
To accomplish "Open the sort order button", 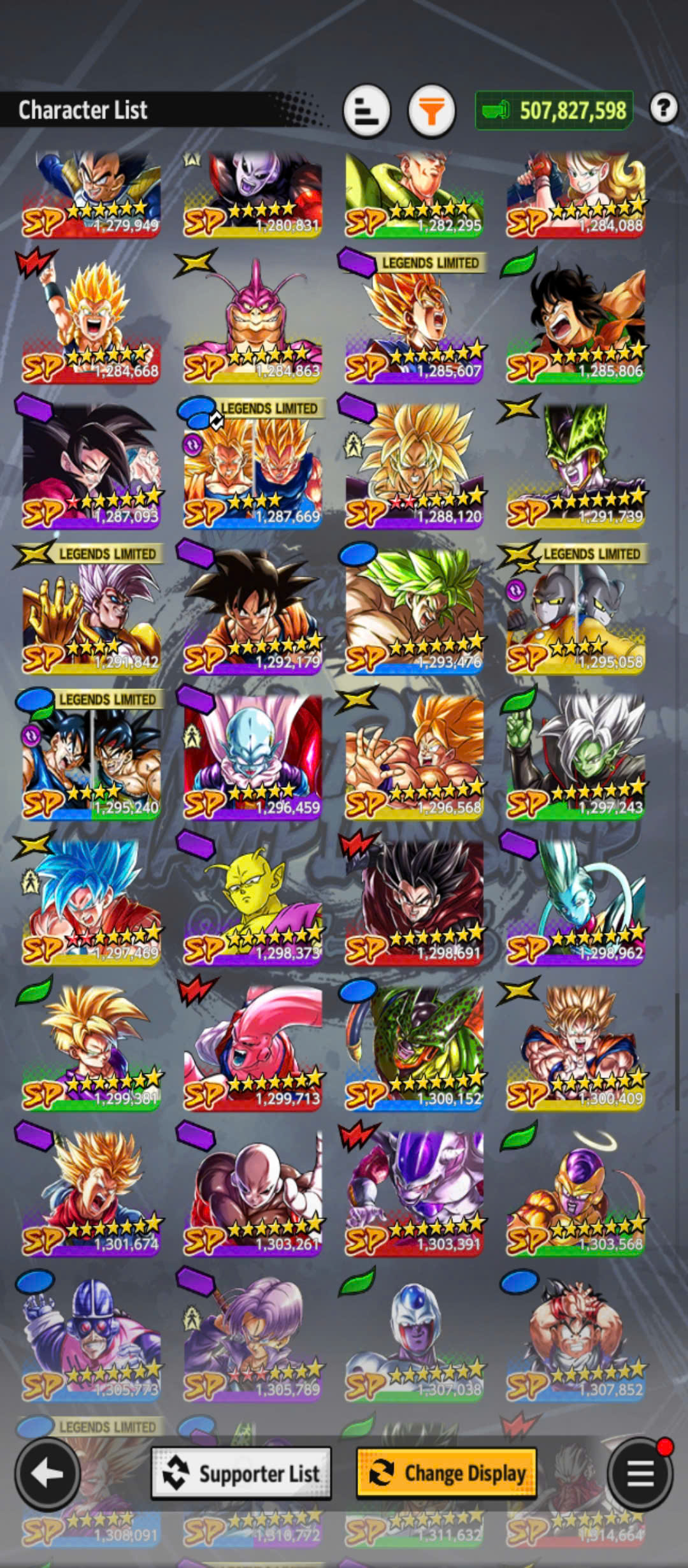I will pos(366,111).
